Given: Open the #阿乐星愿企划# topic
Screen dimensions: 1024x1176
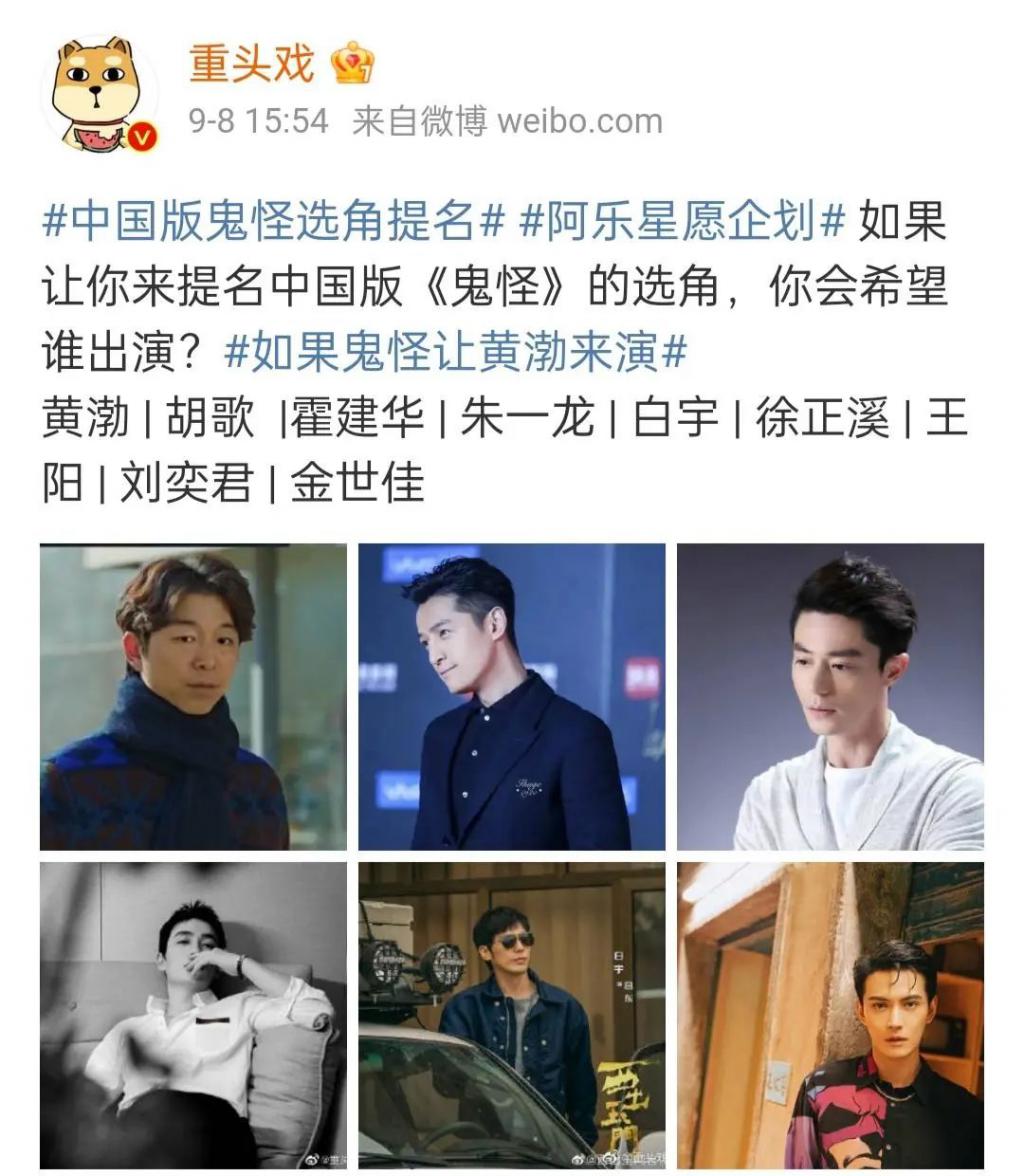Looking at the screenshot, I should point(682,222).
